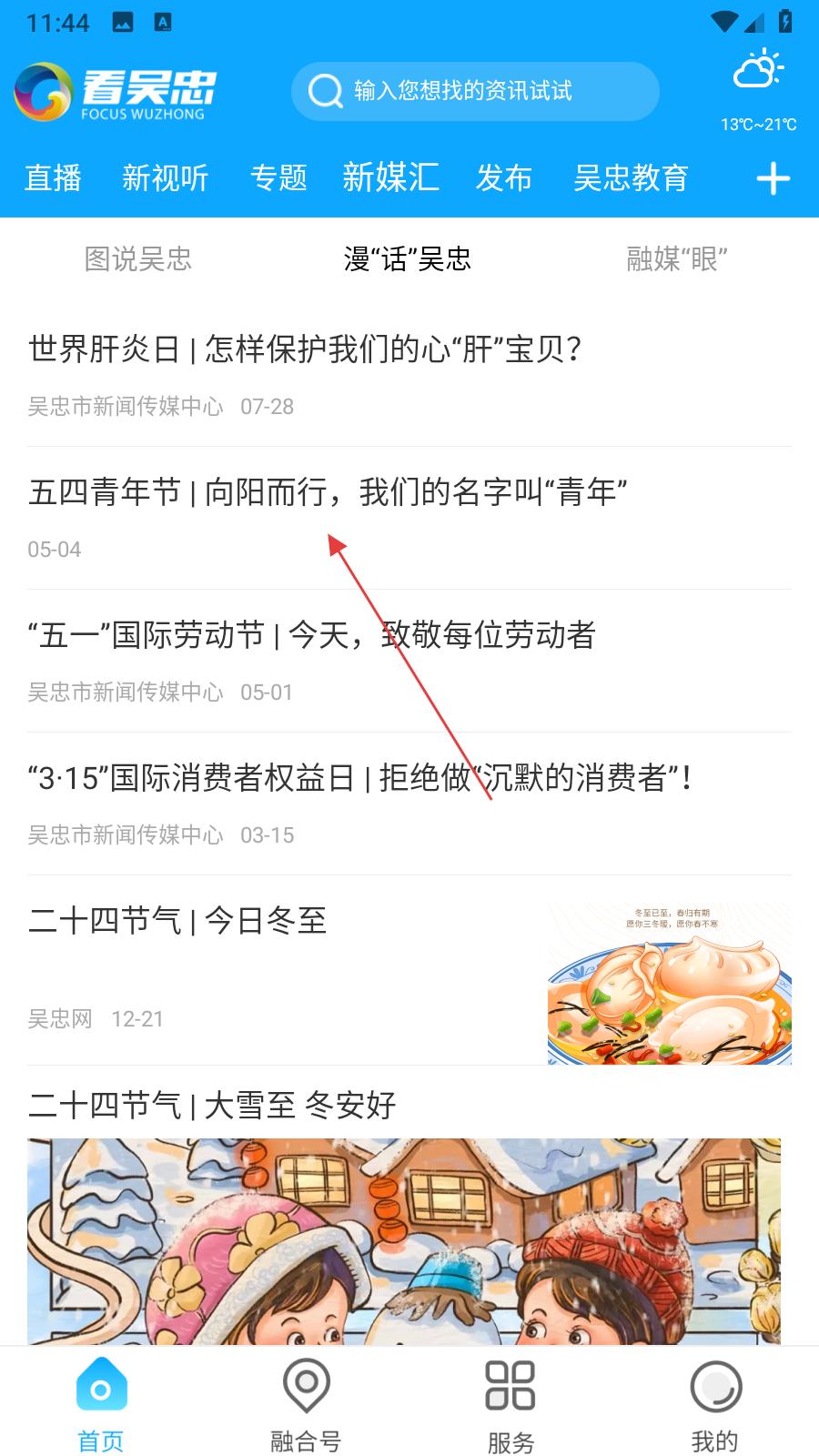Open the 今日冬至 article
Screen dimensions: 819x1456
[x=177, y=921]
